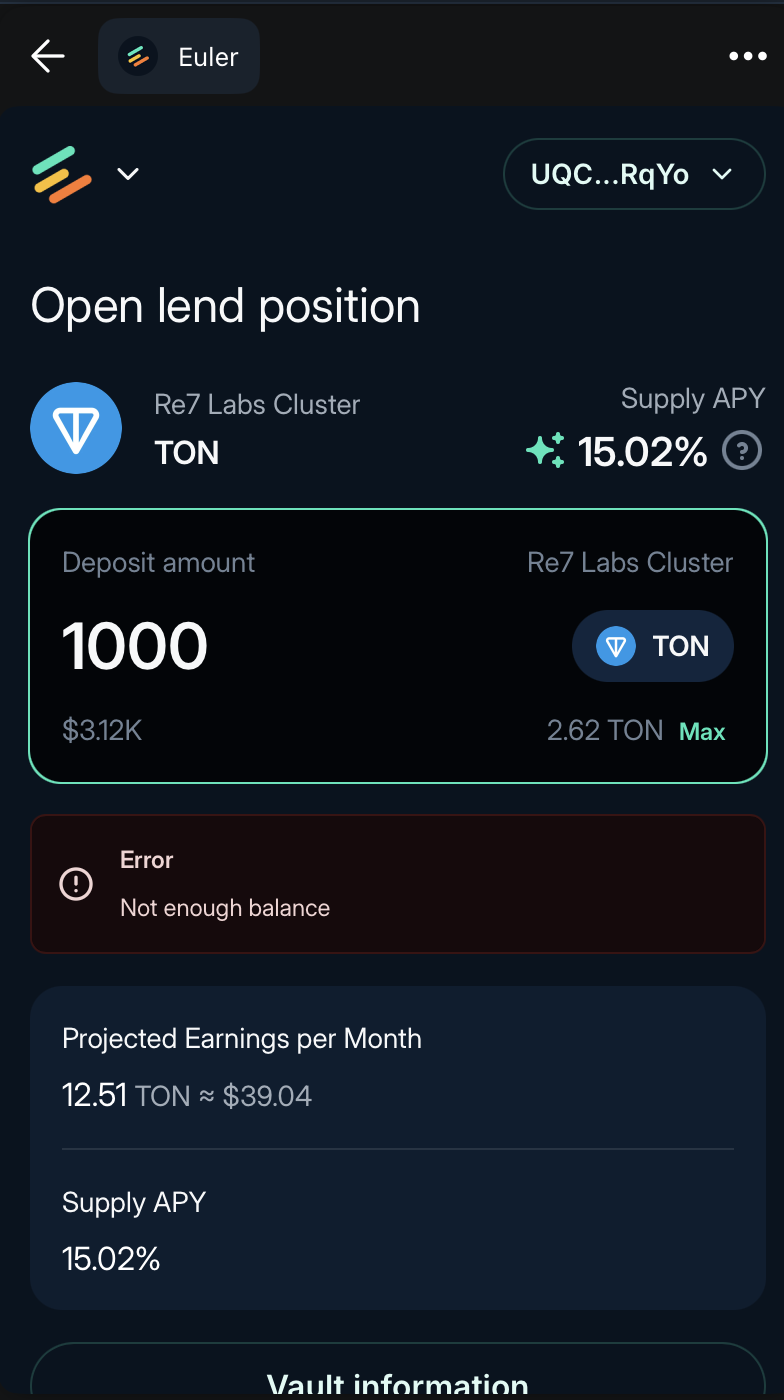Image resolution: width=784 pixels, height=1400 pixels.
Task: Expand the Euler logo dropdown
Action: click(x=86, y=174)
